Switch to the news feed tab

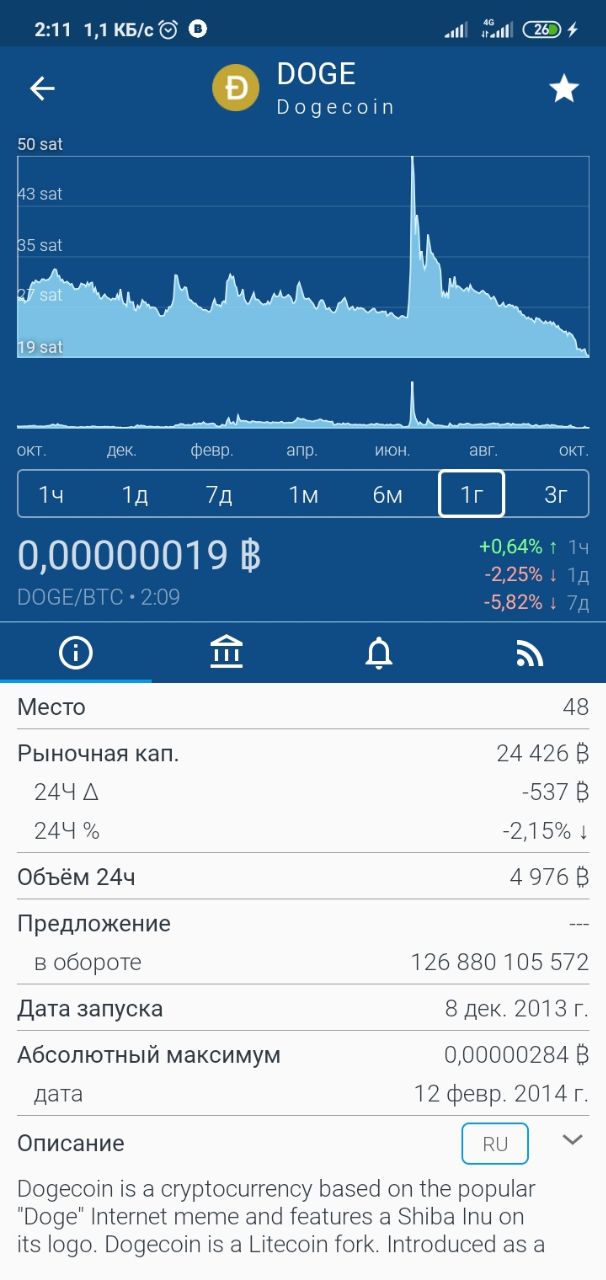[530, 653]
